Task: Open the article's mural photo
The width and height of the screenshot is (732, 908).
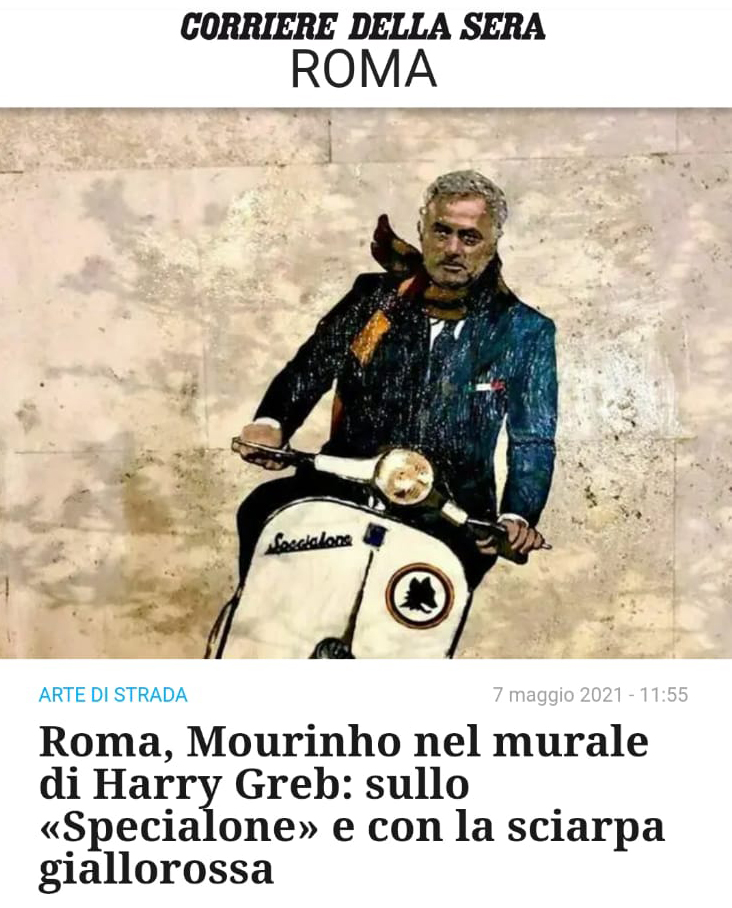Action: pyautogui.click(x=366, y=383)
